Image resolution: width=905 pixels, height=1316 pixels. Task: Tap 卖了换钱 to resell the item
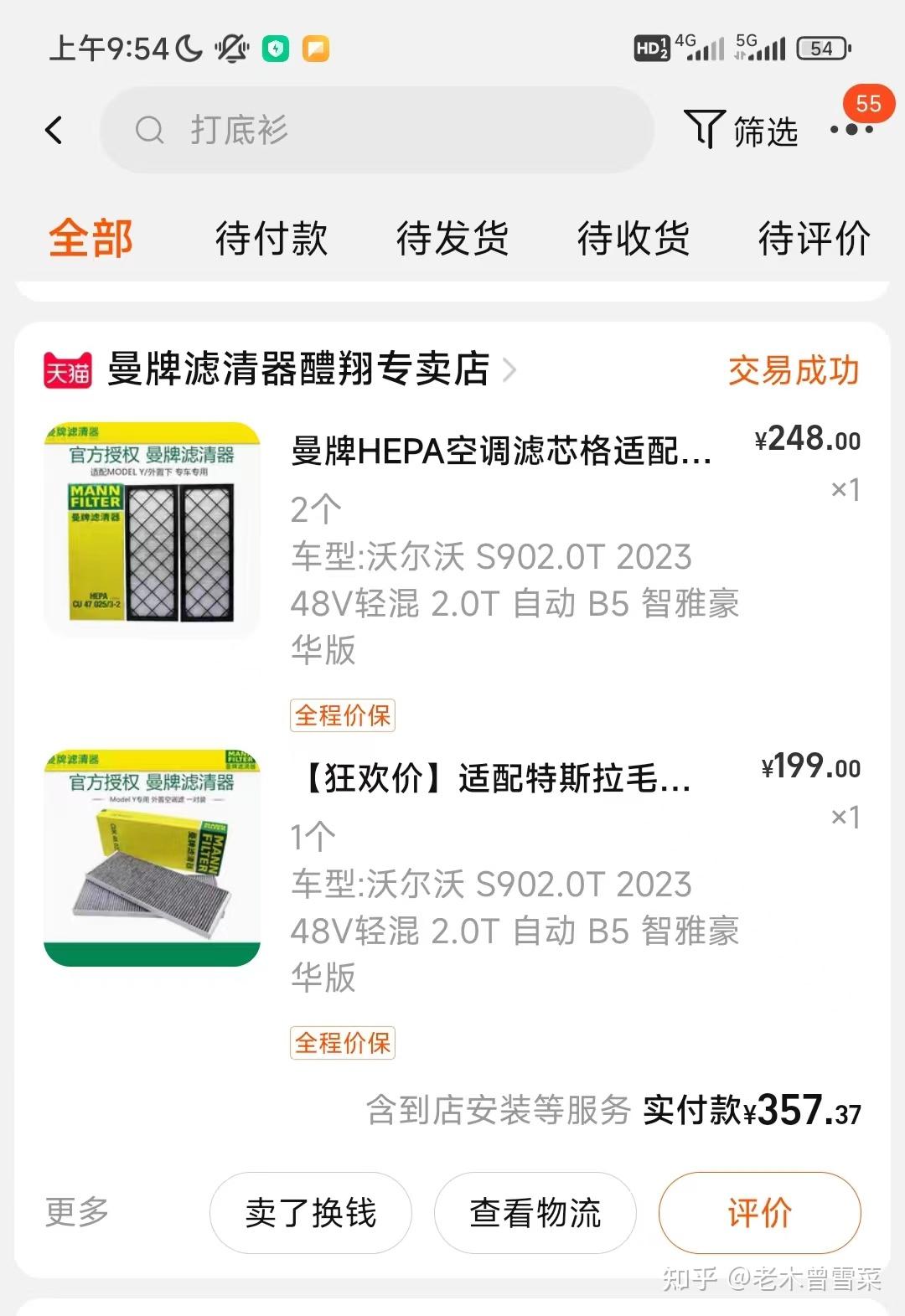click(x=310, y=1211)
